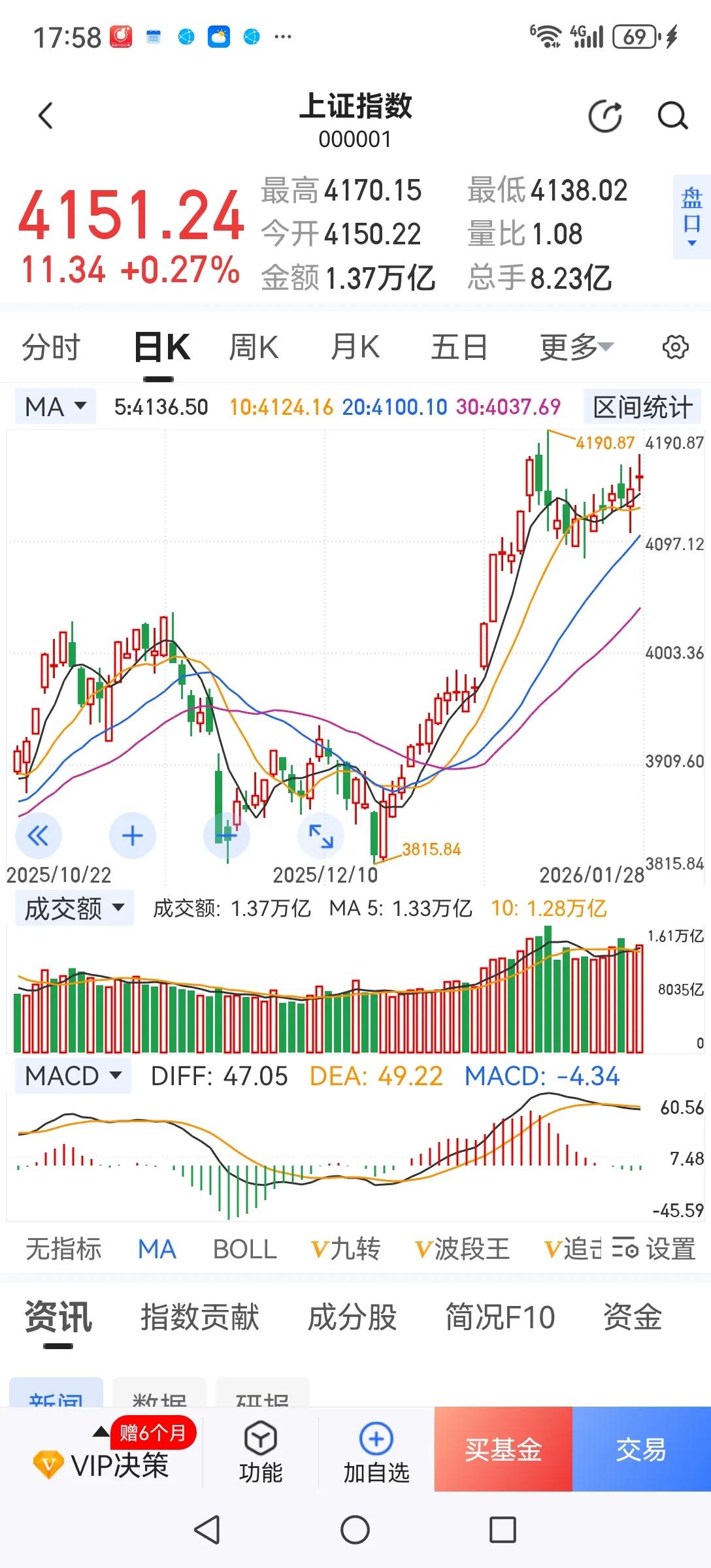711x1568 pixels.
Task: Open the 成交额 volume dropdown
Action: click(74, 907)
